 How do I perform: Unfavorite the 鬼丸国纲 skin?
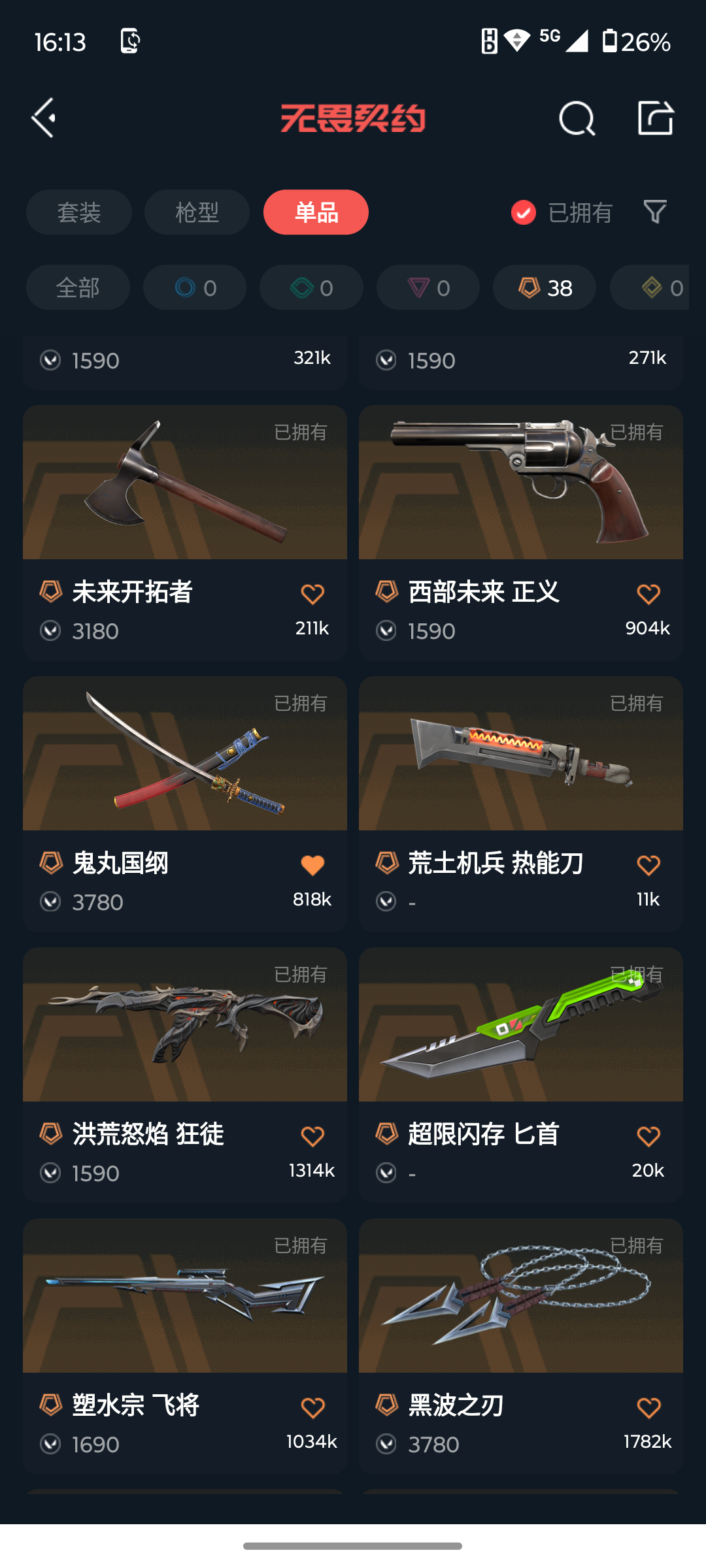click(x=312, y=865)
